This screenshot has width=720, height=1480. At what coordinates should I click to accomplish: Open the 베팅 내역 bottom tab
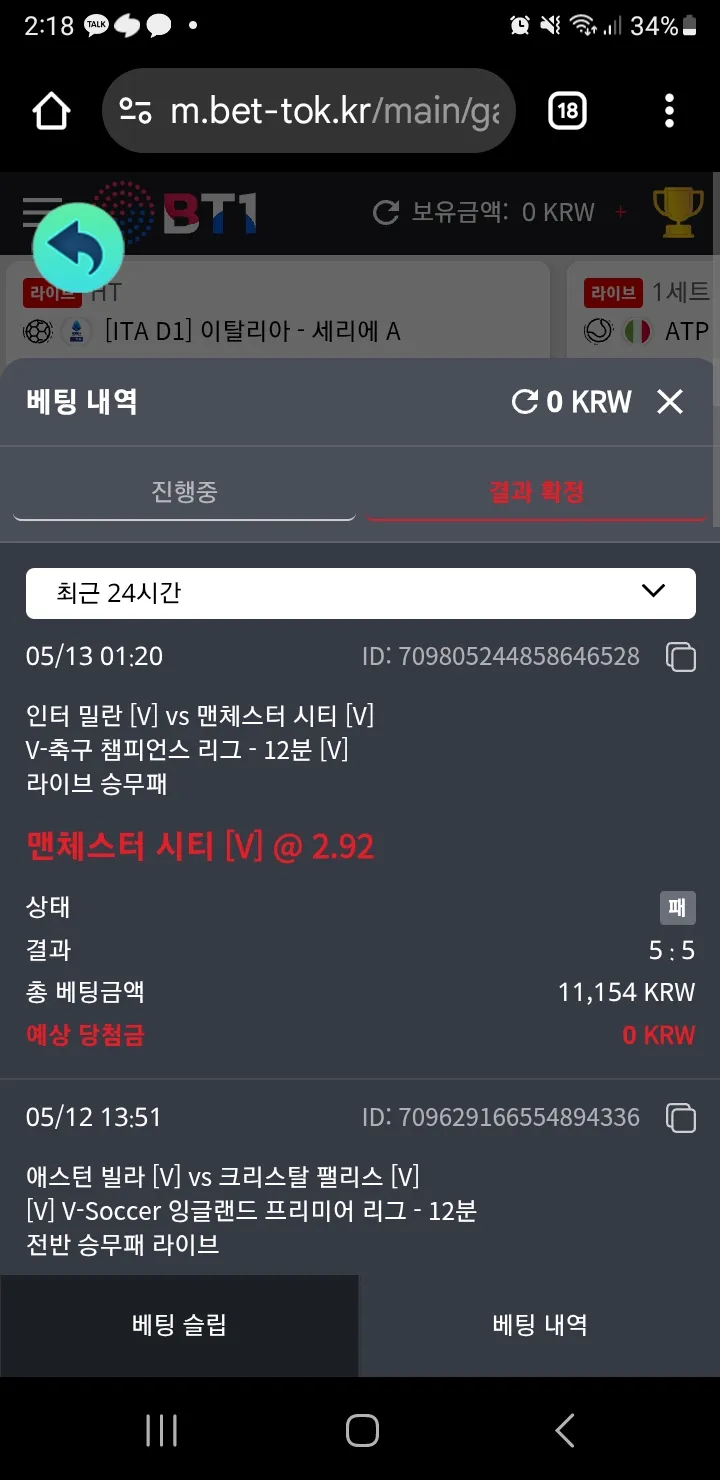(x=540, y=1326)
